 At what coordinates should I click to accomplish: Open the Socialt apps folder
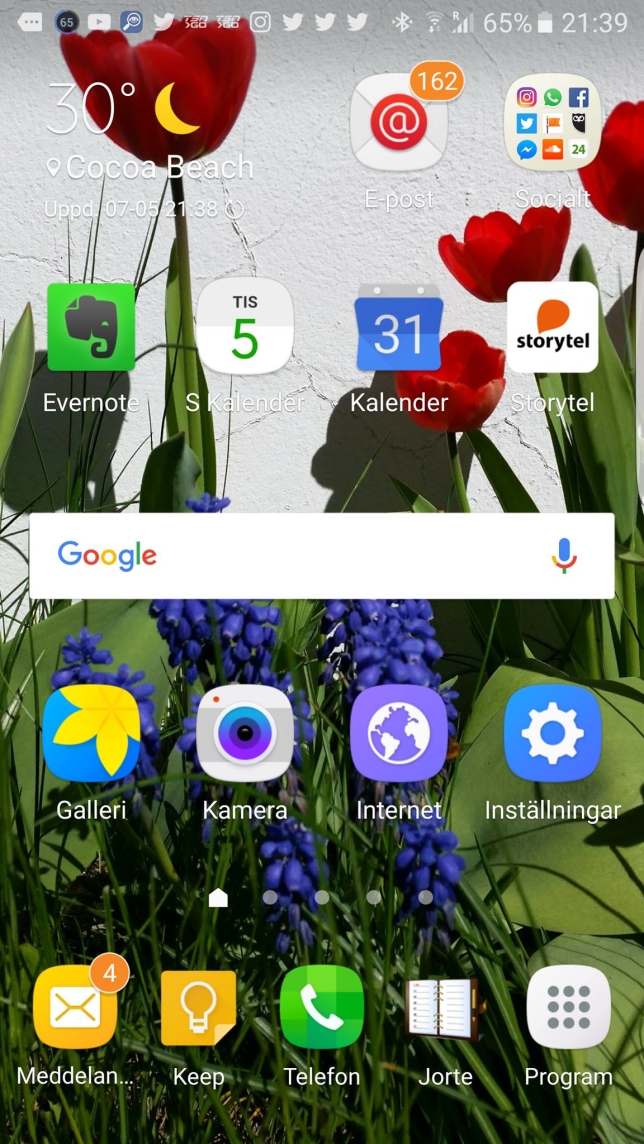point(552,124)
